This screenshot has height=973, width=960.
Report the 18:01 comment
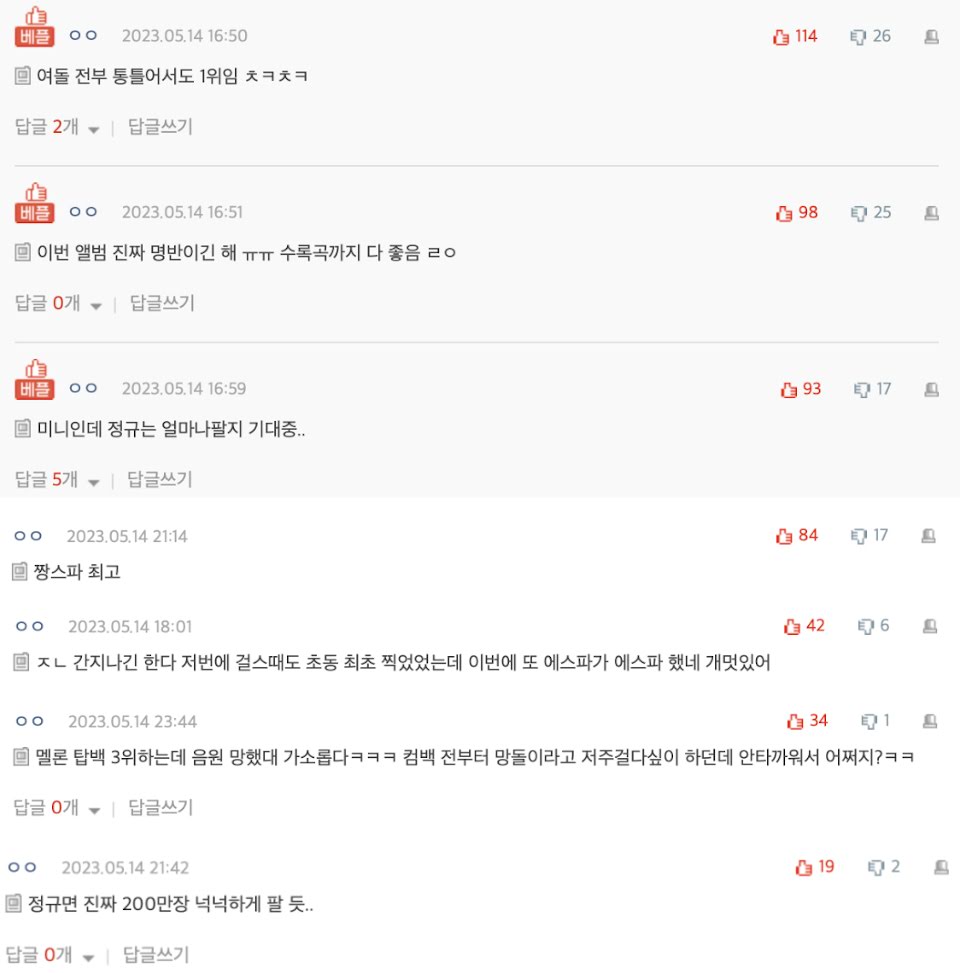(x=930, y=626)
